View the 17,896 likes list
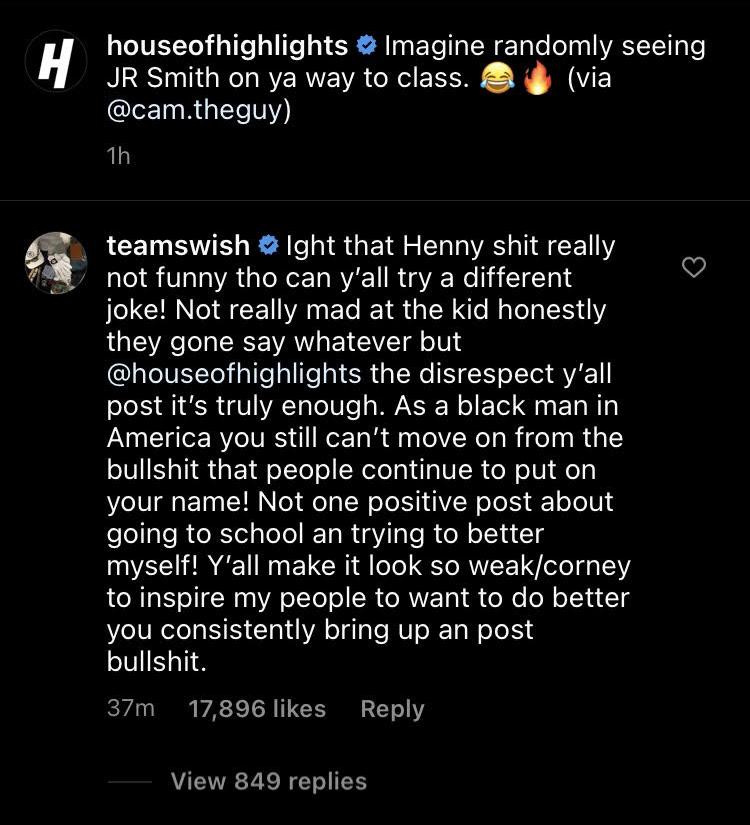750x825 pixels. tap(257, 709)
